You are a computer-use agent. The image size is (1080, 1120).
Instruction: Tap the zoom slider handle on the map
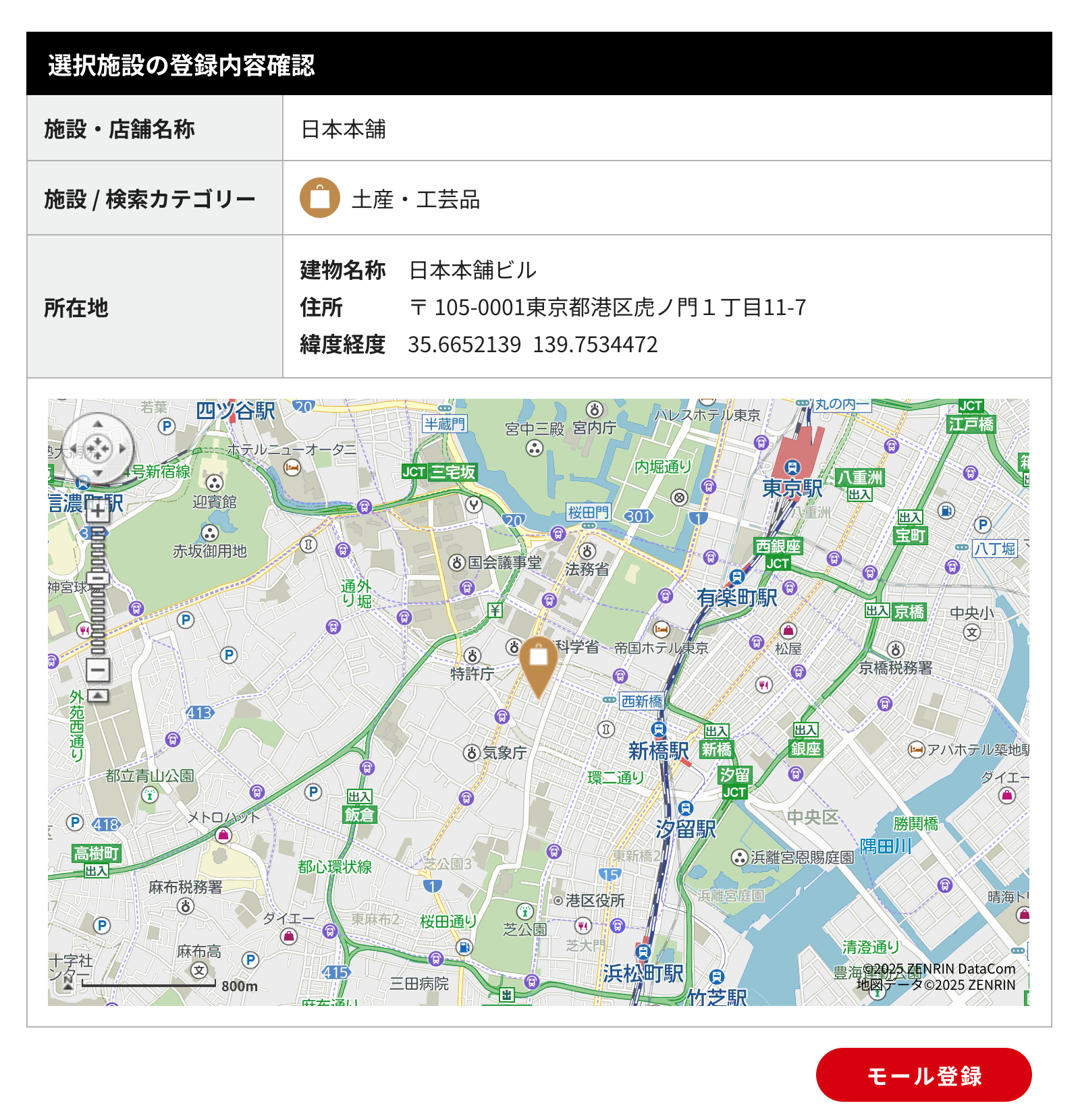(x=98, y=578)
